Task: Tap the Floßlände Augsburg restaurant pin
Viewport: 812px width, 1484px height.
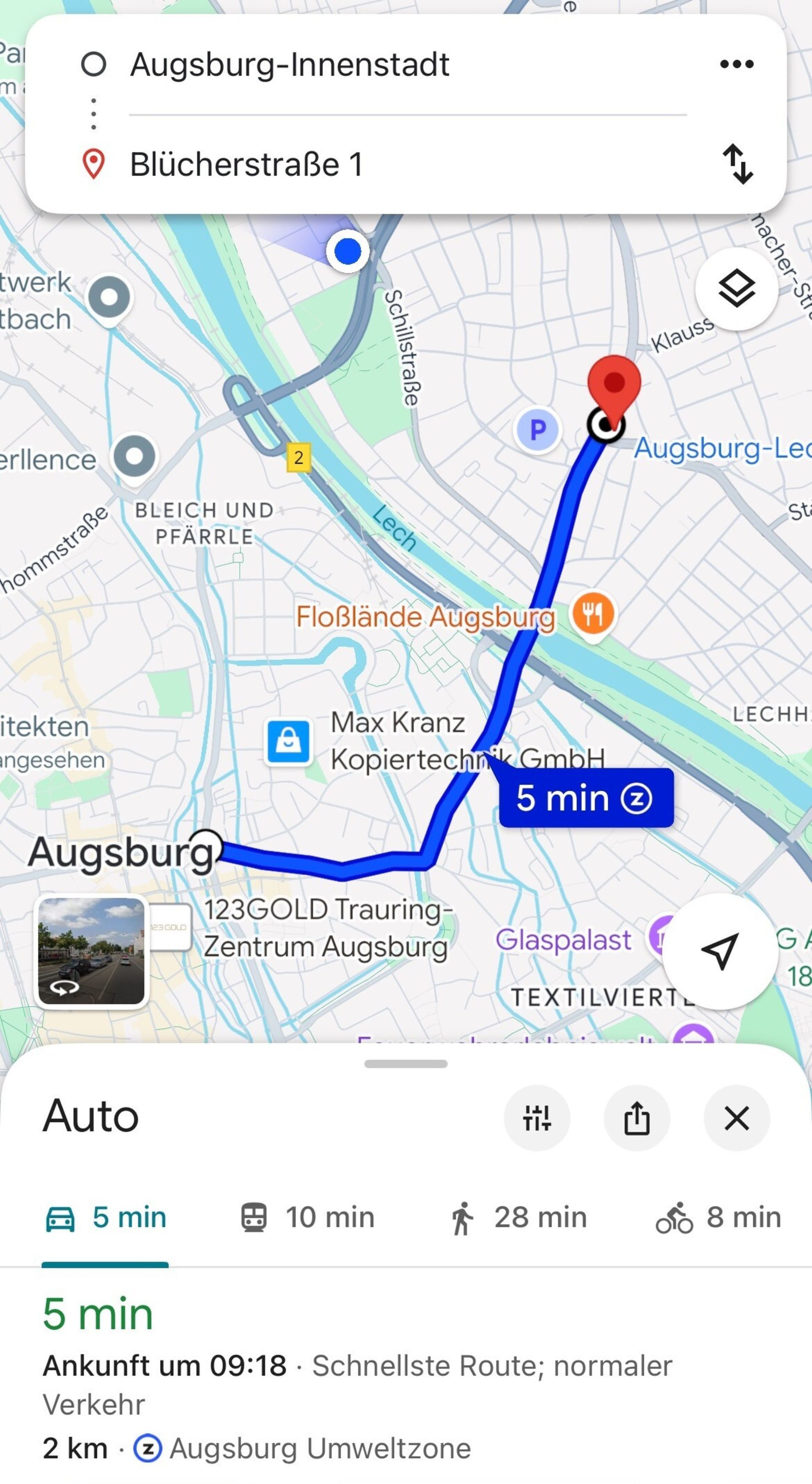Action: tap(592, 614)
